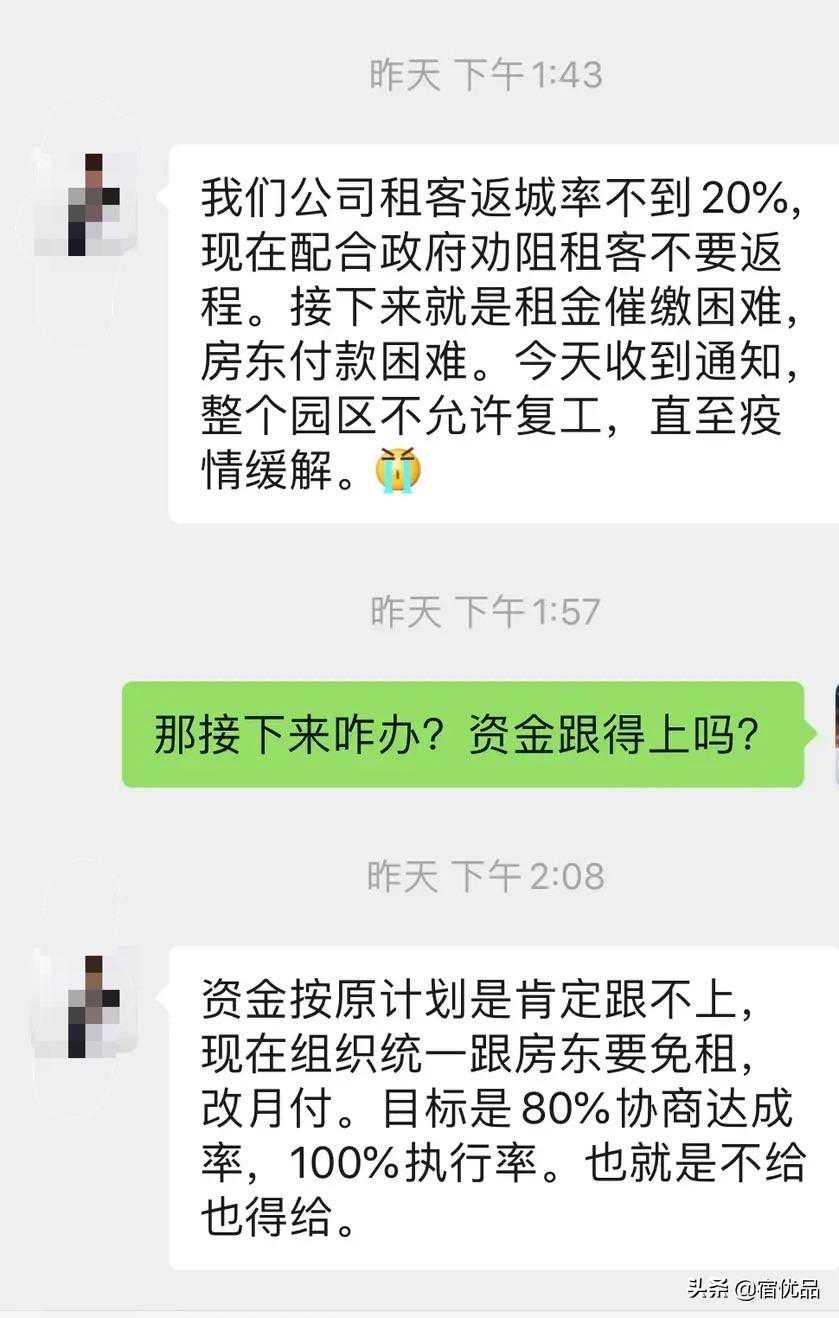This screenshot has height=1318, width=839.
Task: Open avatar beside the 资金按原计划 message
Action: (x=88, y=1006)
